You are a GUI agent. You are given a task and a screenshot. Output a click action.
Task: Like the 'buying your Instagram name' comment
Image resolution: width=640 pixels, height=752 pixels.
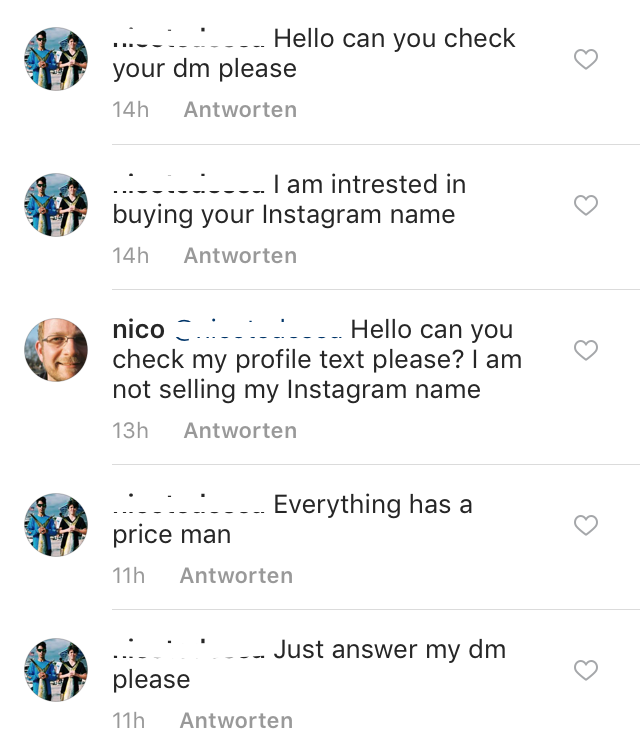click(586, 206)
